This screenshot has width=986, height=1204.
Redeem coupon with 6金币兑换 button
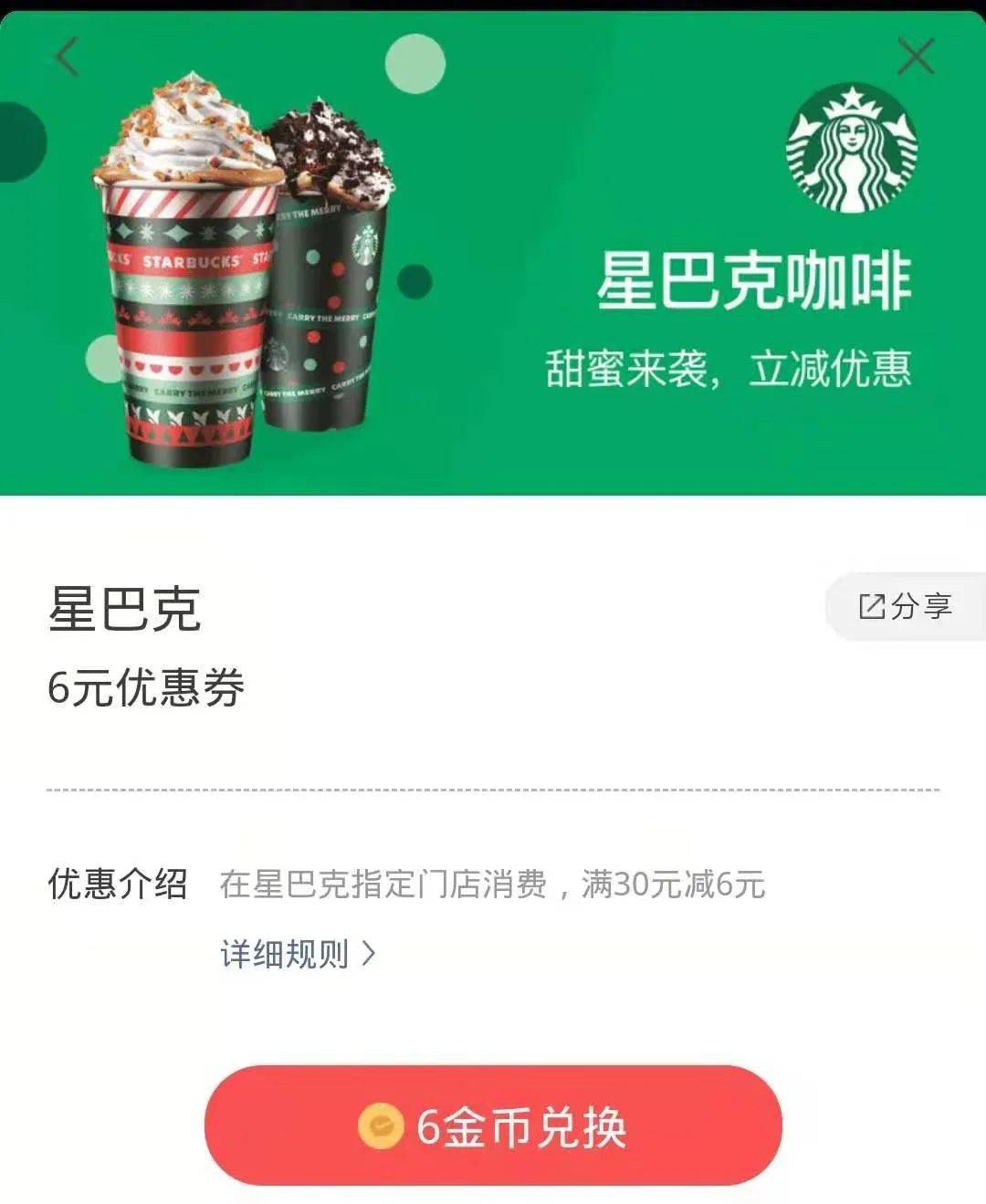click(493, 1125)
